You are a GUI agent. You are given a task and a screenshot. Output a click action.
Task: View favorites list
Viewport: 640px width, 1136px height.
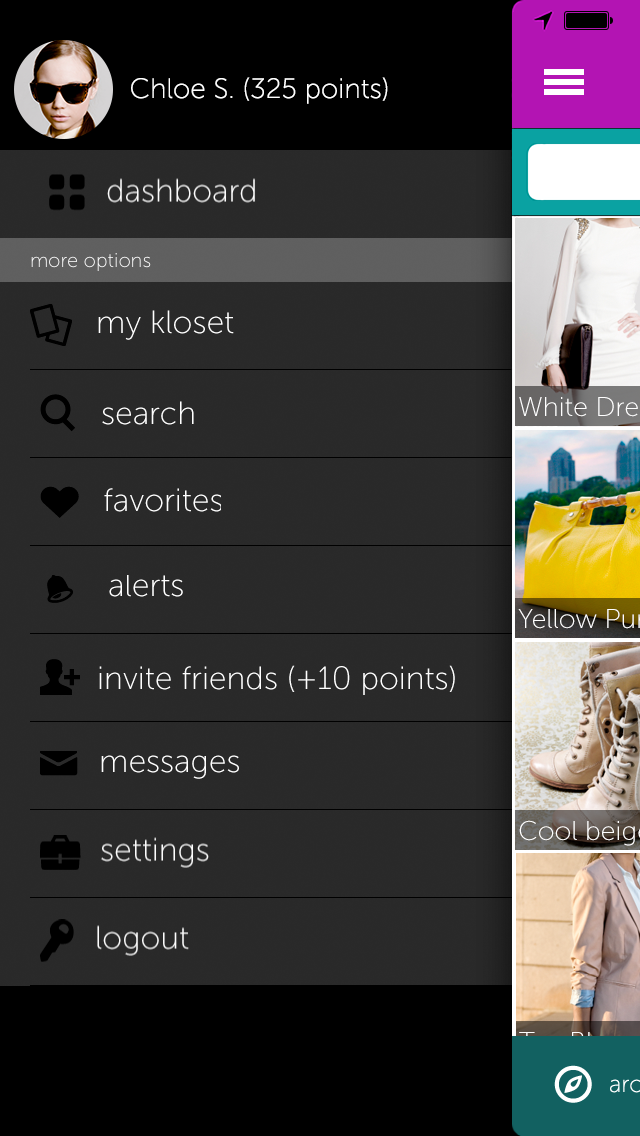coord(162,501)
